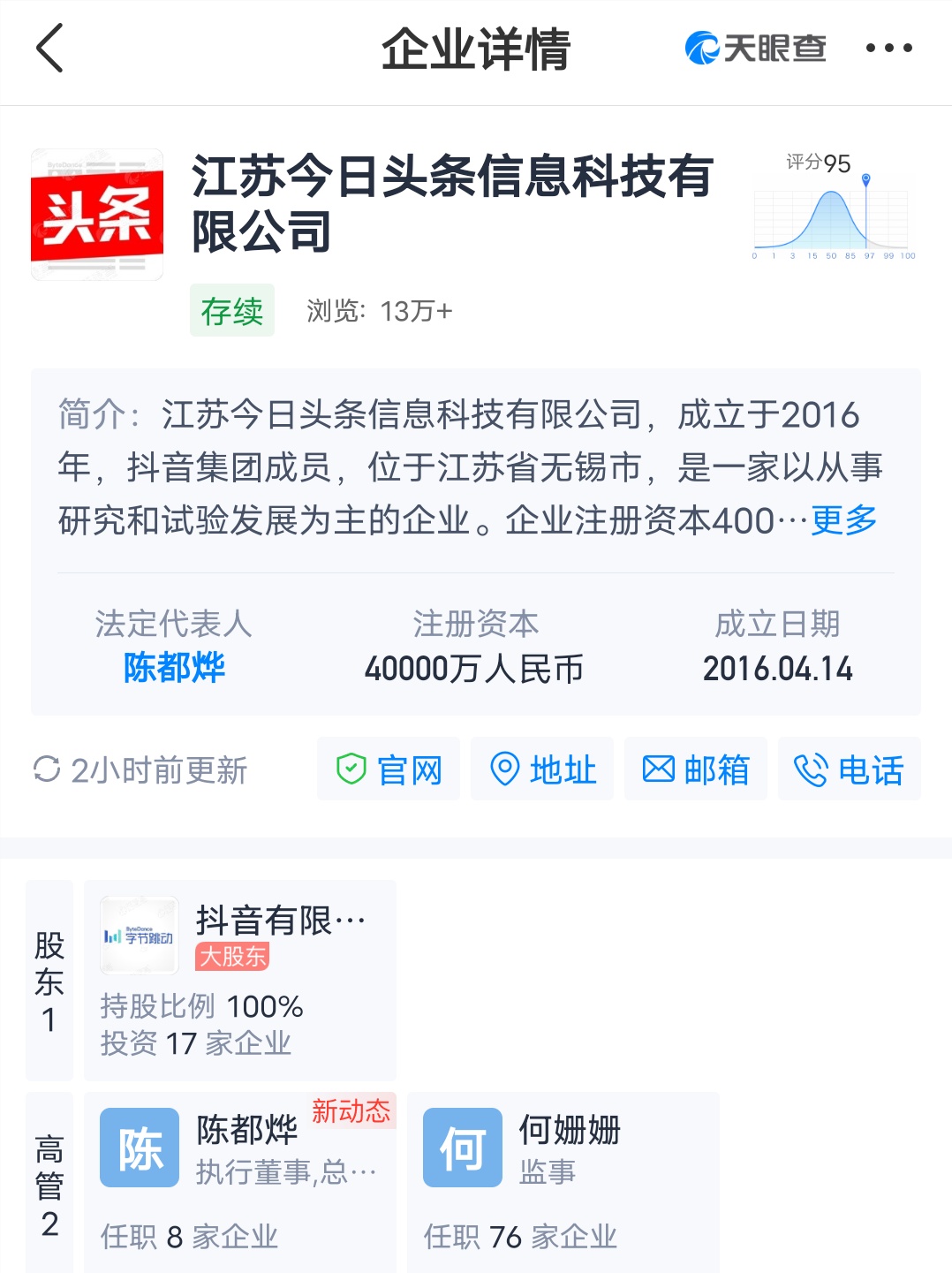The height and width of the screenshot is (1273, 952).
Task: View the company 地址 address
Action: coord(542,769)
